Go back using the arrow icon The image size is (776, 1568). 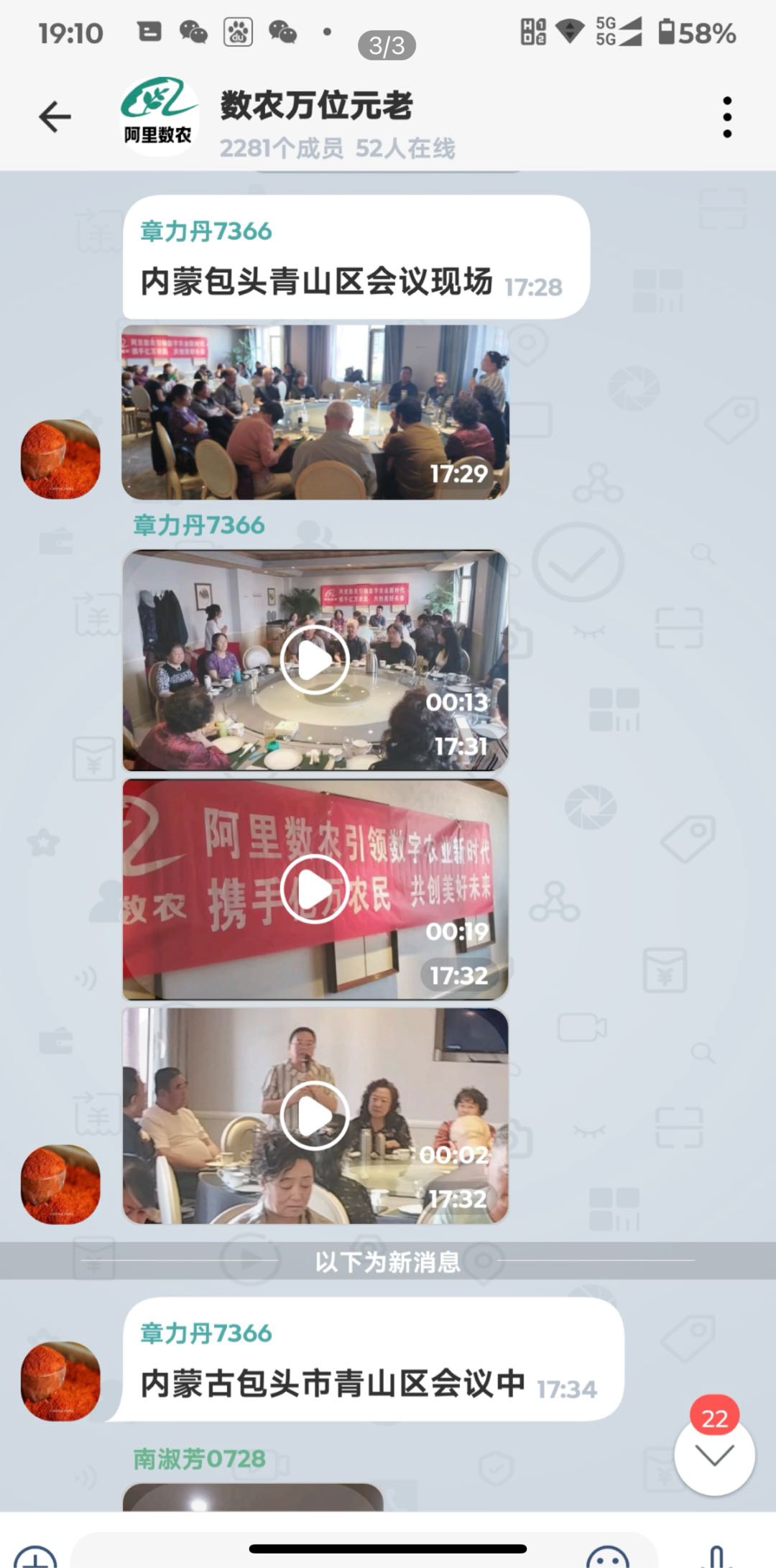[55, 117]
